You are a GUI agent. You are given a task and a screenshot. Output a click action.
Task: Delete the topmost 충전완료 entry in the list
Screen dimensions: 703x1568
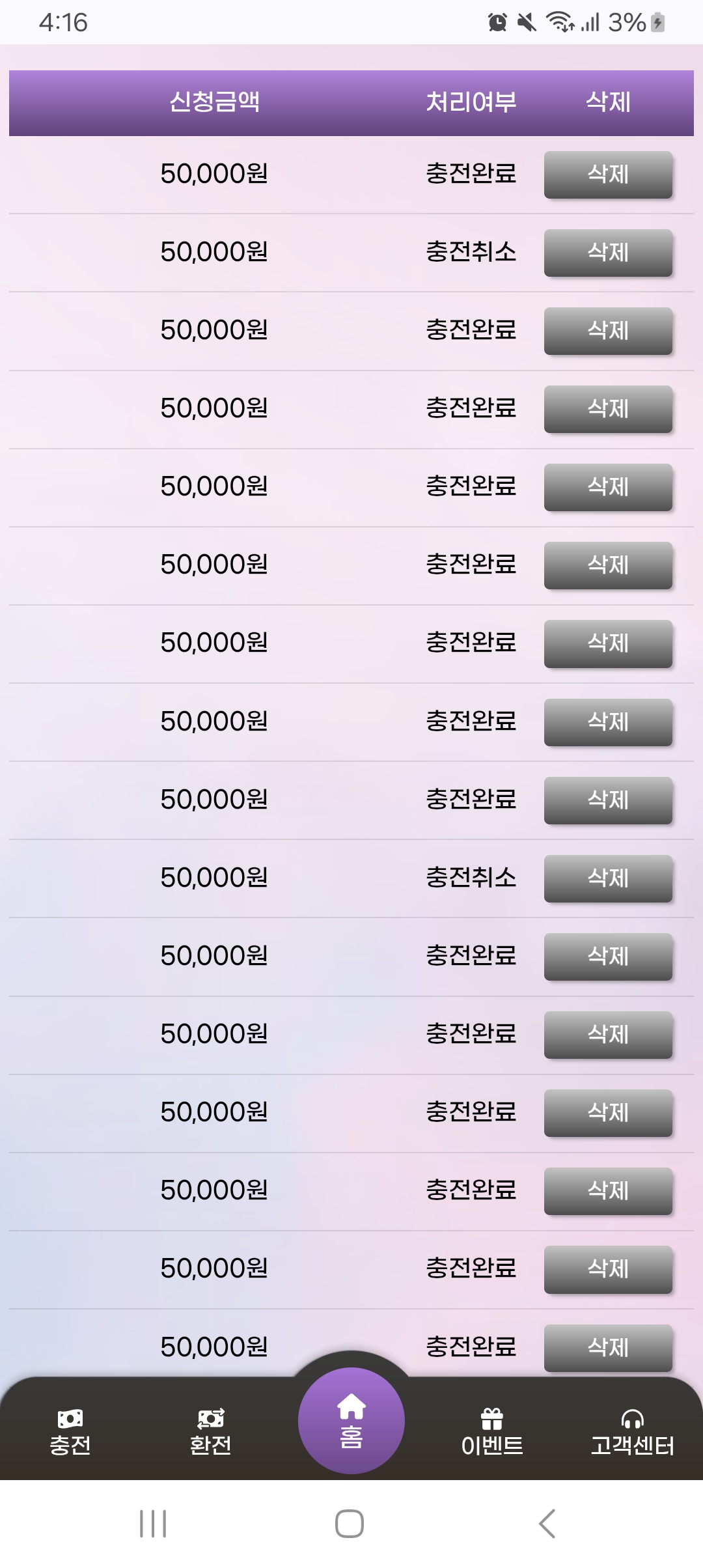pyautogui.click(x=608, y=175)
